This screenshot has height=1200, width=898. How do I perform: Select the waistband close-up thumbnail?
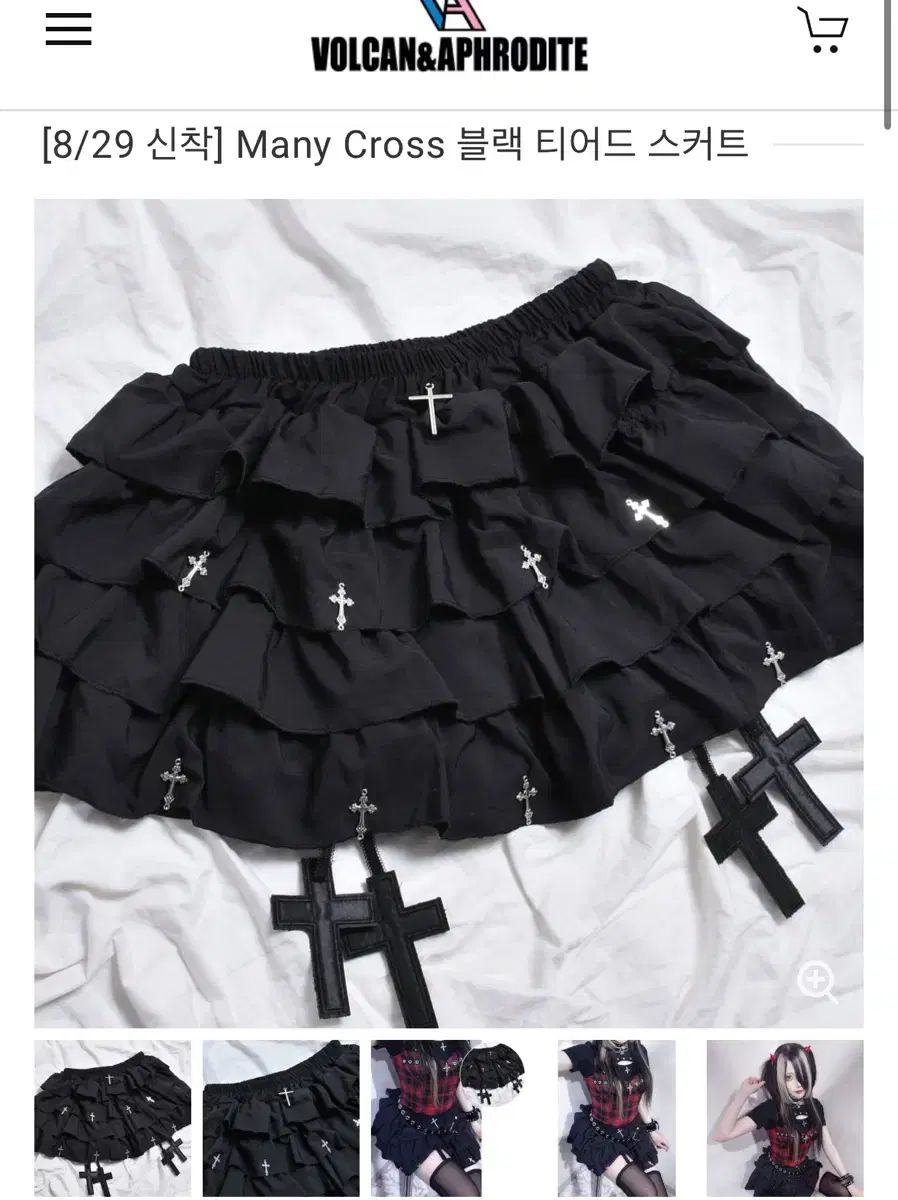(281, 1118)
